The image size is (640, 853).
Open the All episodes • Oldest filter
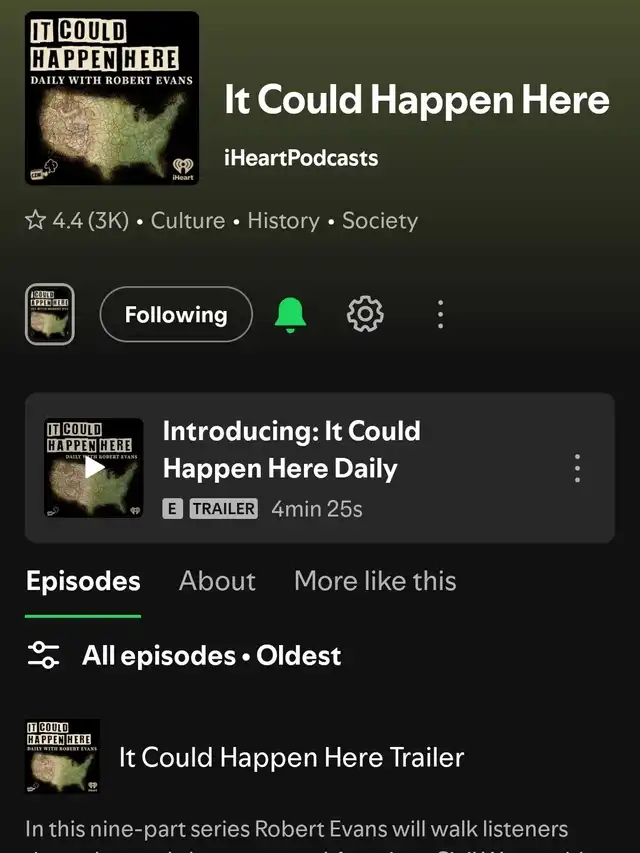click(x=184, y=655)
